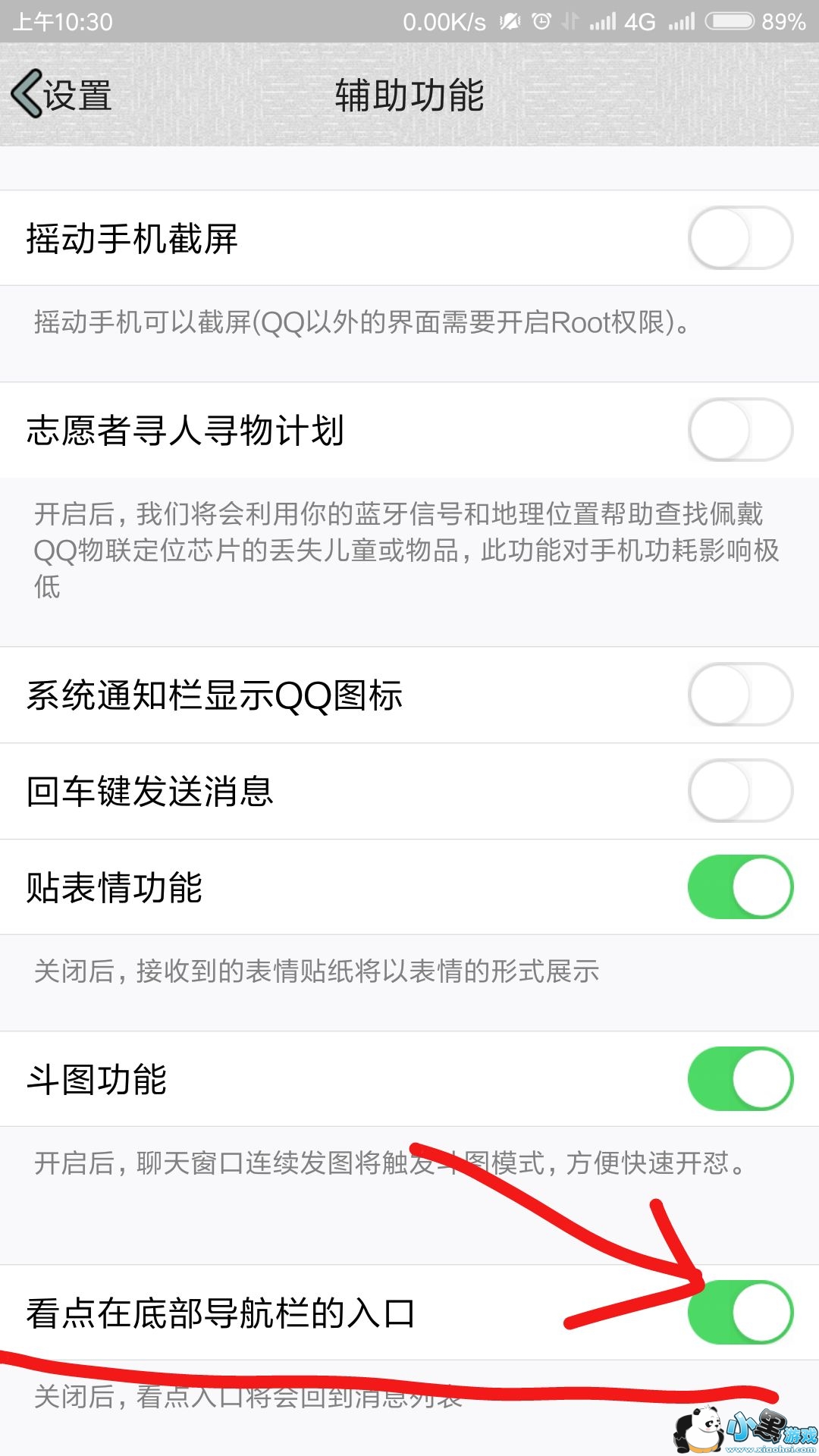Switch off 看点在底部导航栏的入口
The width and height of the screenshot is (819, 1456).
(x=740, y=1312)
